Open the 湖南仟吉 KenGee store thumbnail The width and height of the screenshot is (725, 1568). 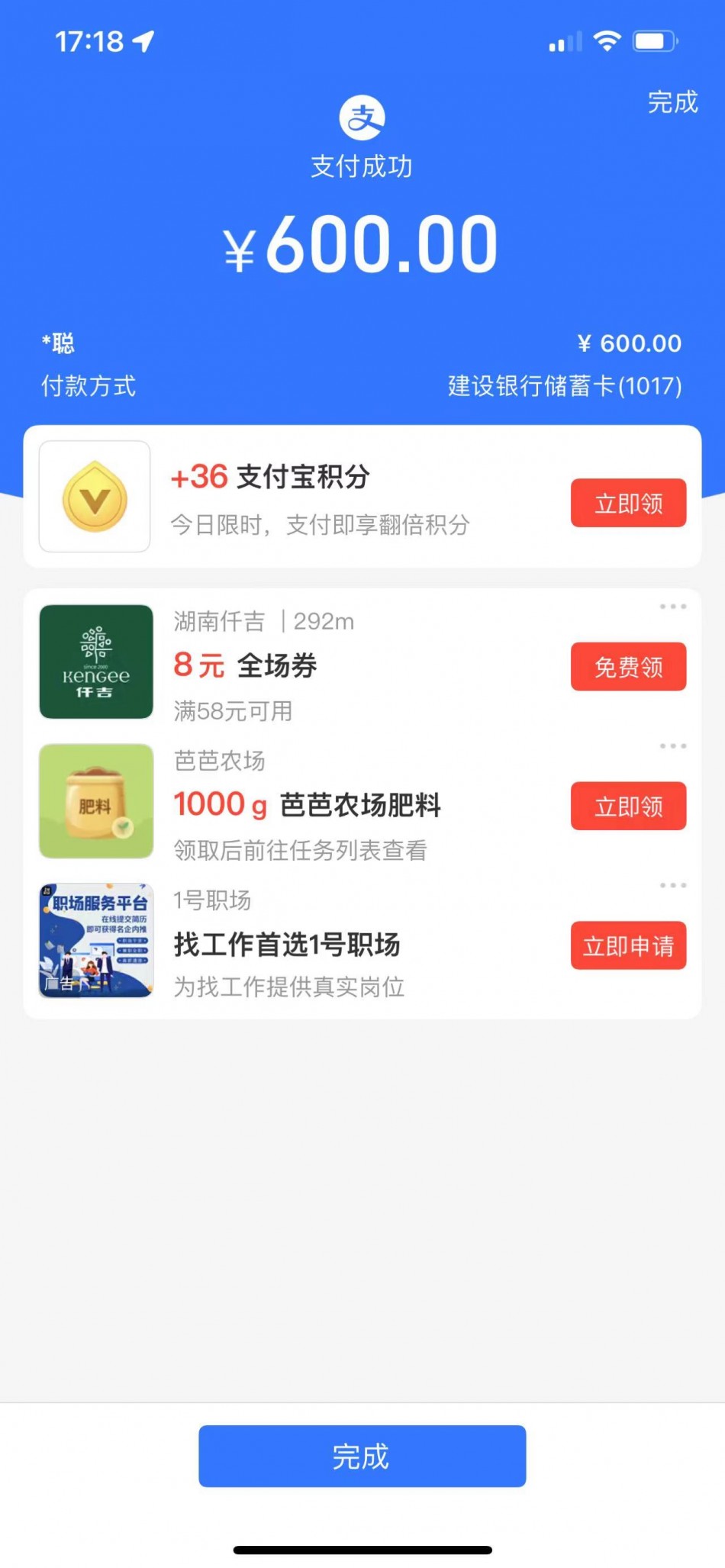[96, 662]
